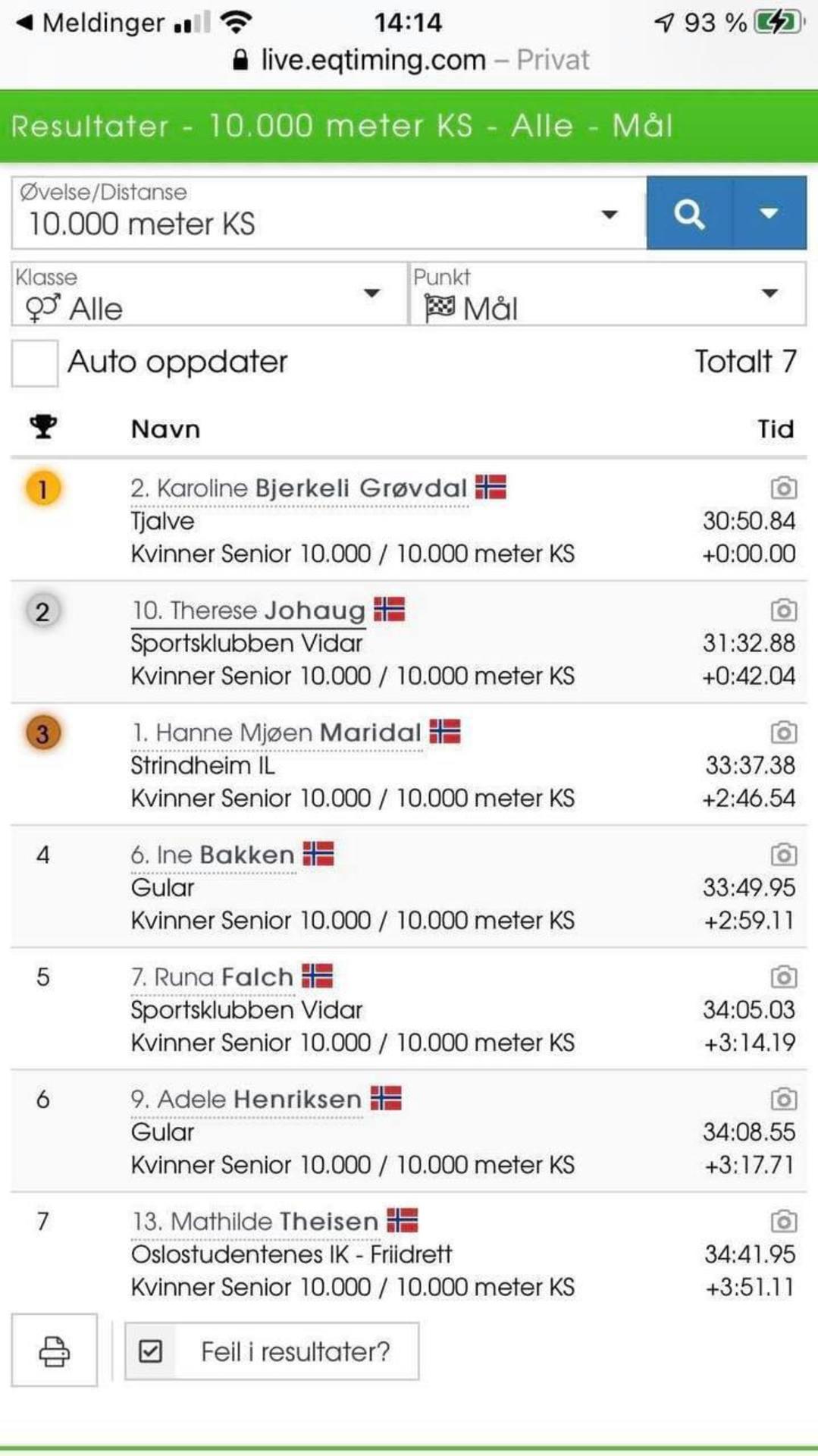The height and width of the screenshot is (1456, 818).
Task: Open Adele Henriksen's result details
Action: coord(246,1100)
